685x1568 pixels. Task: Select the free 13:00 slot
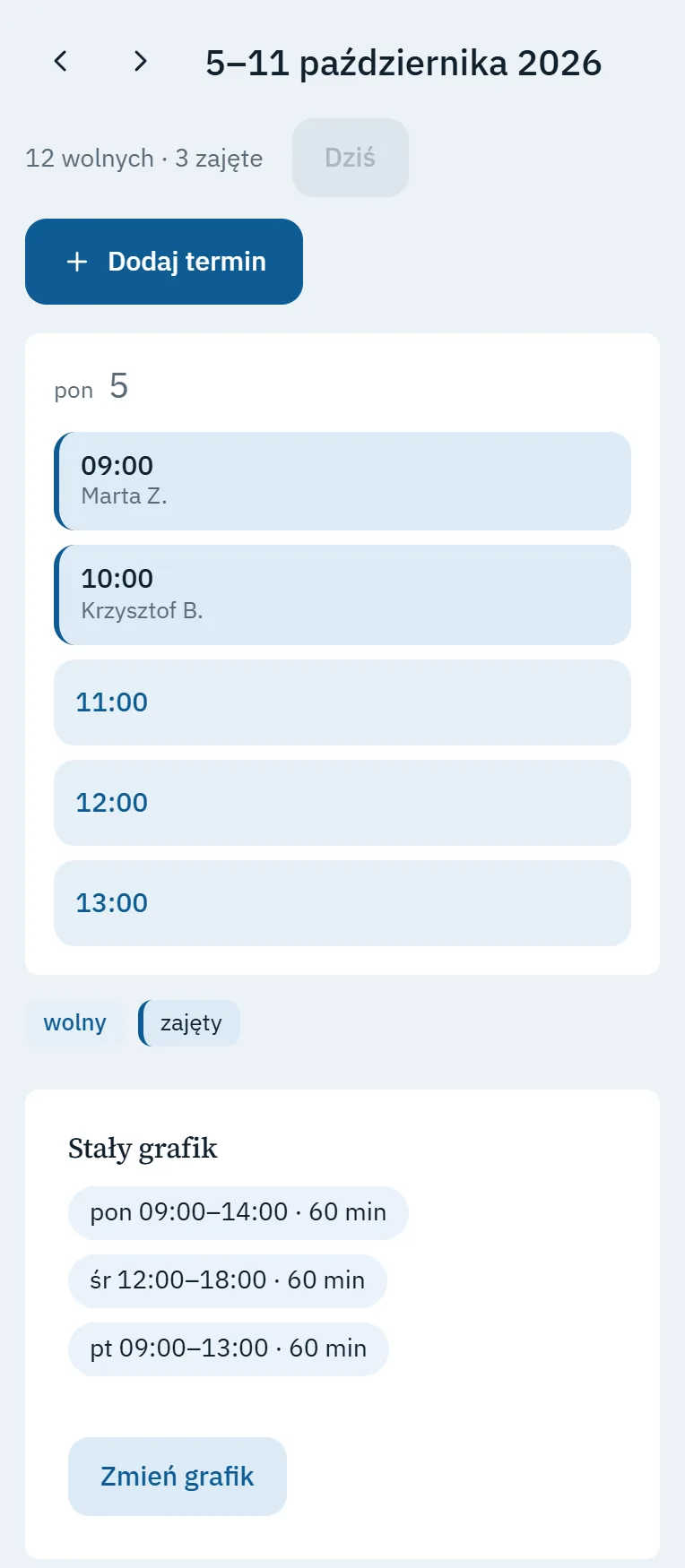pos(342,903)
